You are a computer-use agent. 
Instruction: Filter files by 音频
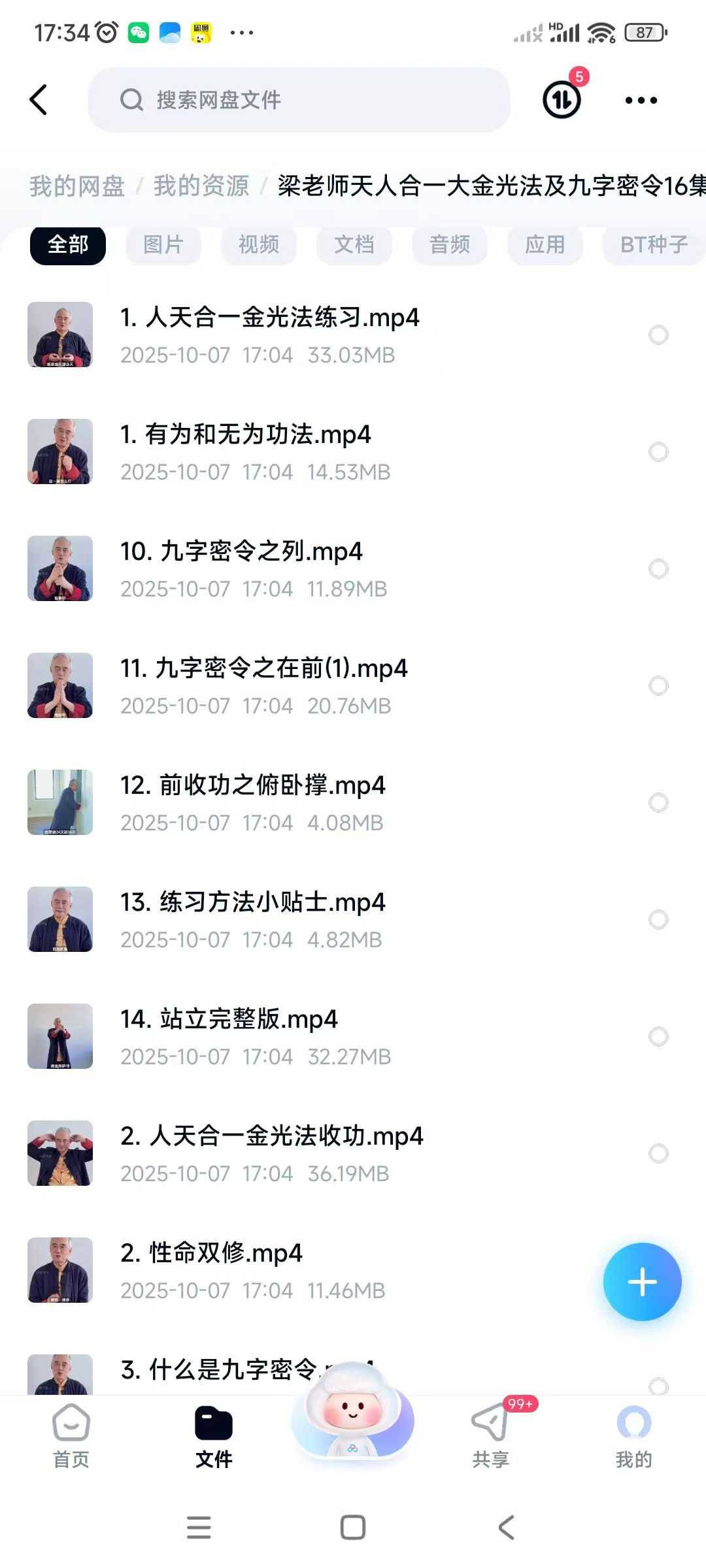tap(450, 245)
